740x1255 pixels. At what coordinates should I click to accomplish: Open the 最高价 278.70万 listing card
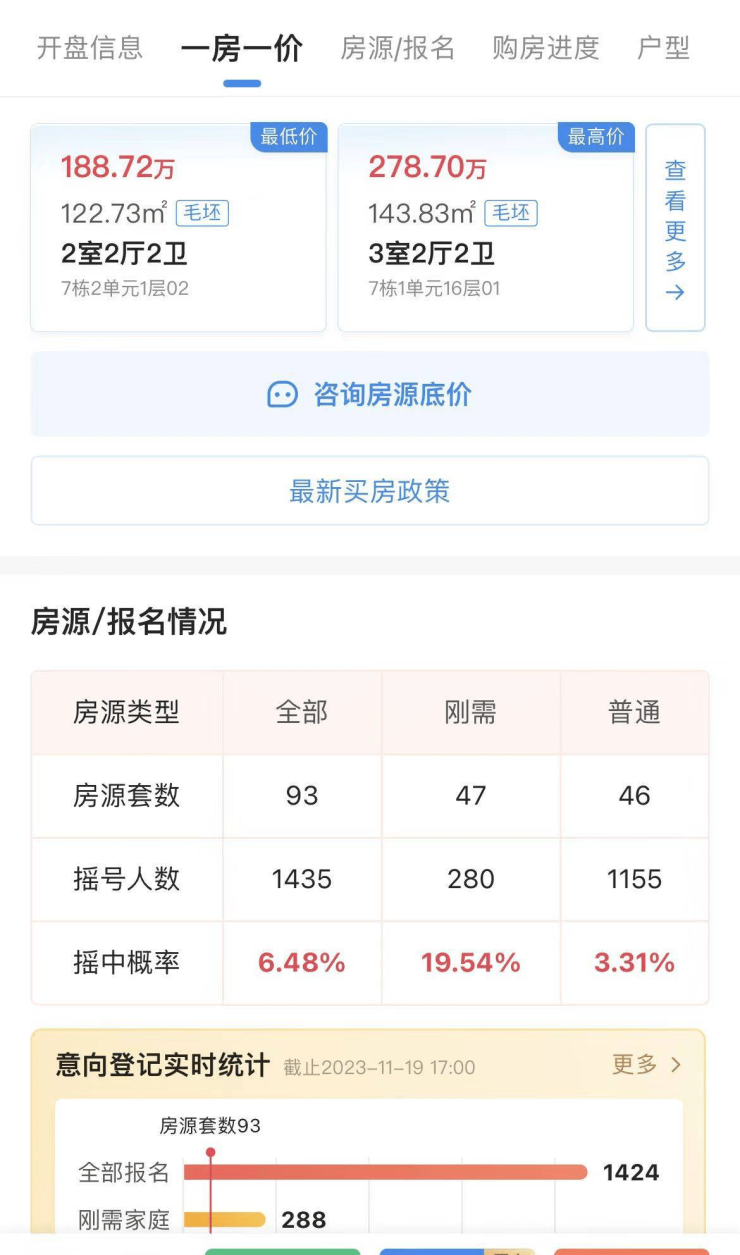coord(485,228)
